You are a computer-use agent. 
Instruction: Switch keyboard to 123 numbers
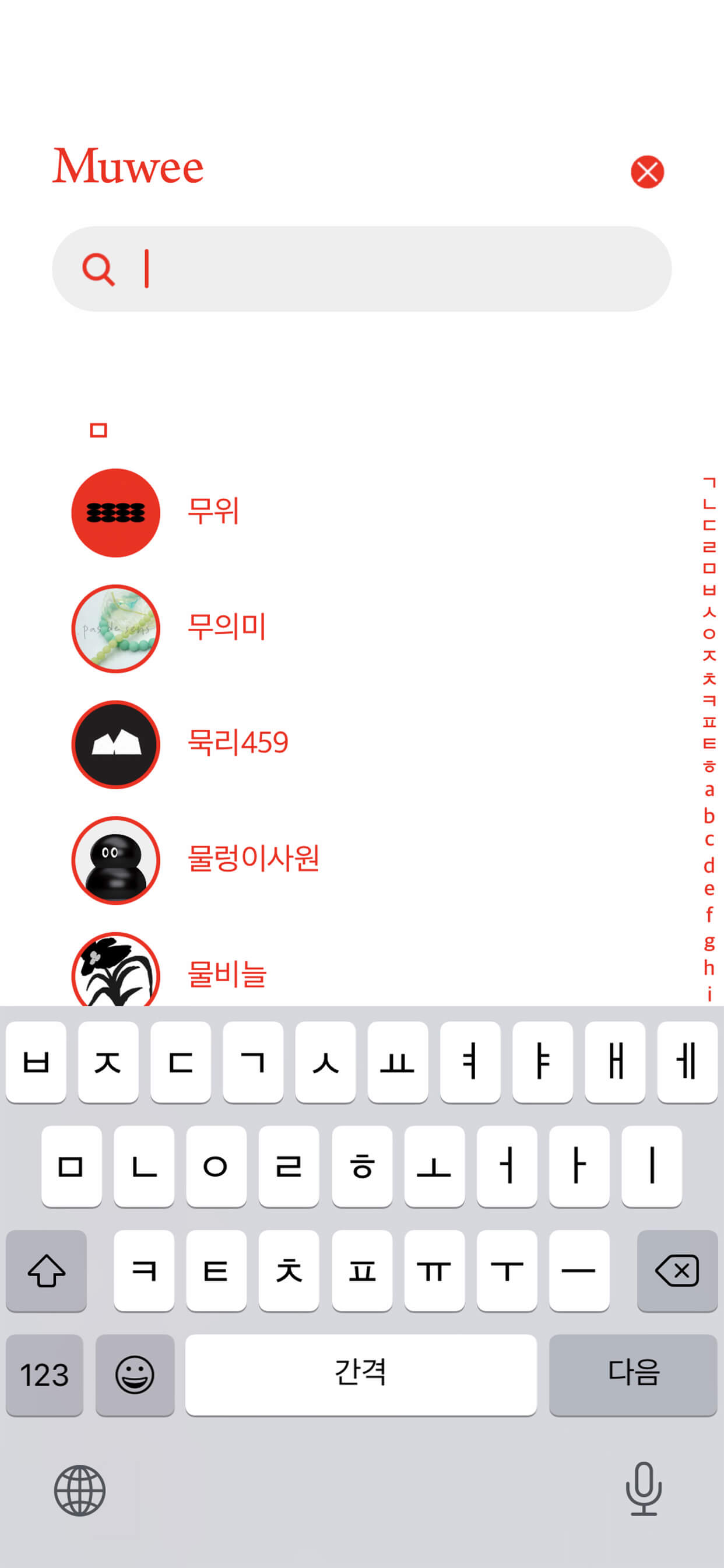[44, 1374]
